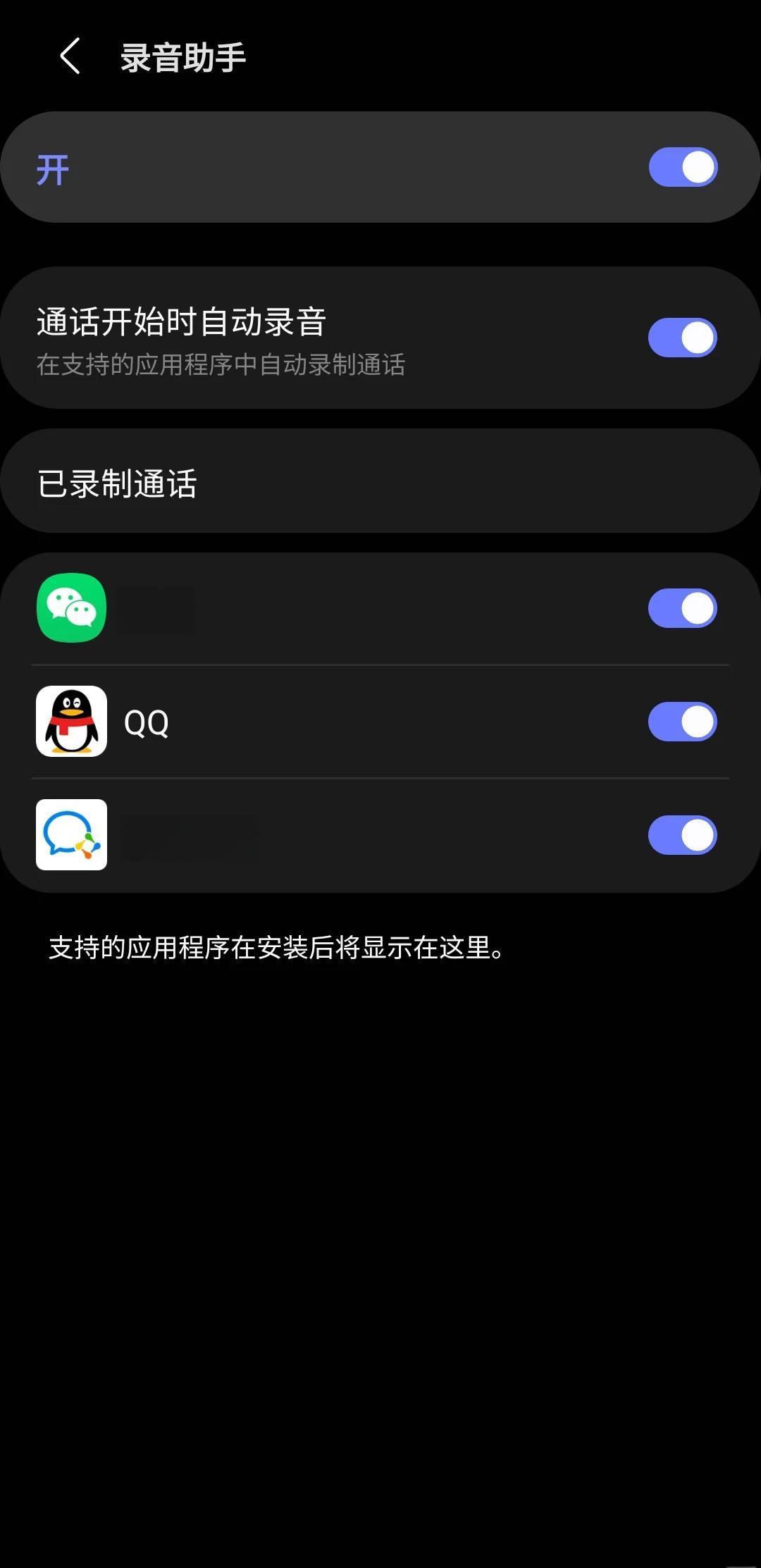Tap the 开 label on the master switch
Screen dimensions: 761x1568
[x=53, y=168]
